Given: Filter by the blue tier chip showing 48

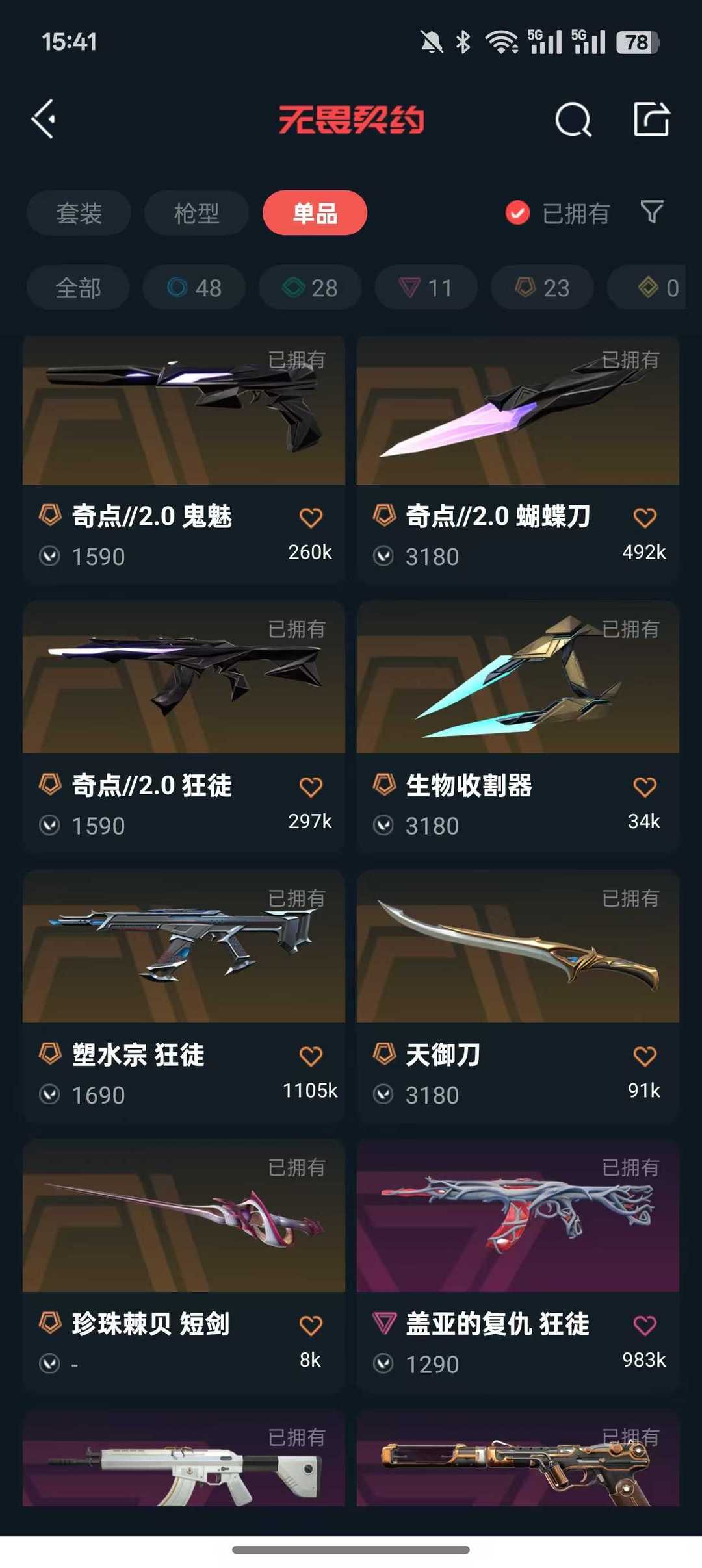Looking at the screenshot, I should pos(194,288).
